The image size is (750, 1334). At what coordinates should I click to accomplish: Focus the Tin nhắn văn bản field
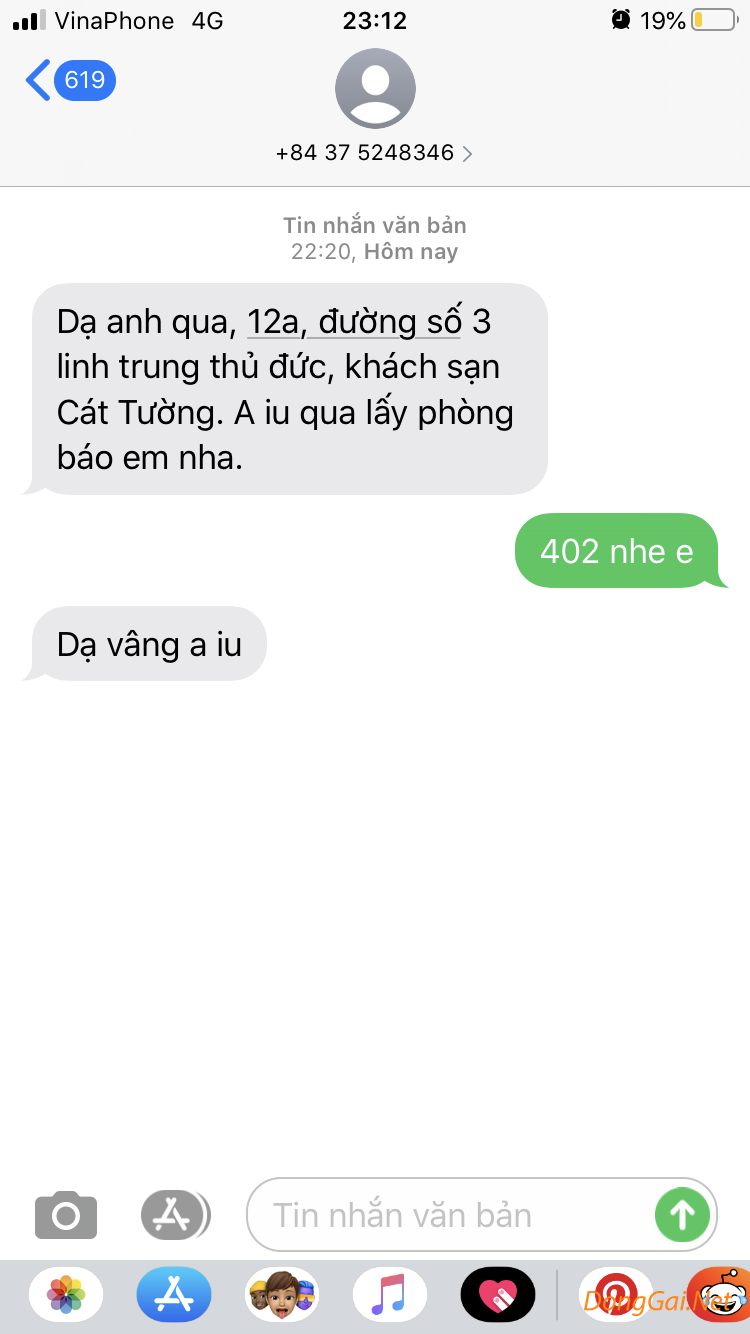tap(450, 1216)
